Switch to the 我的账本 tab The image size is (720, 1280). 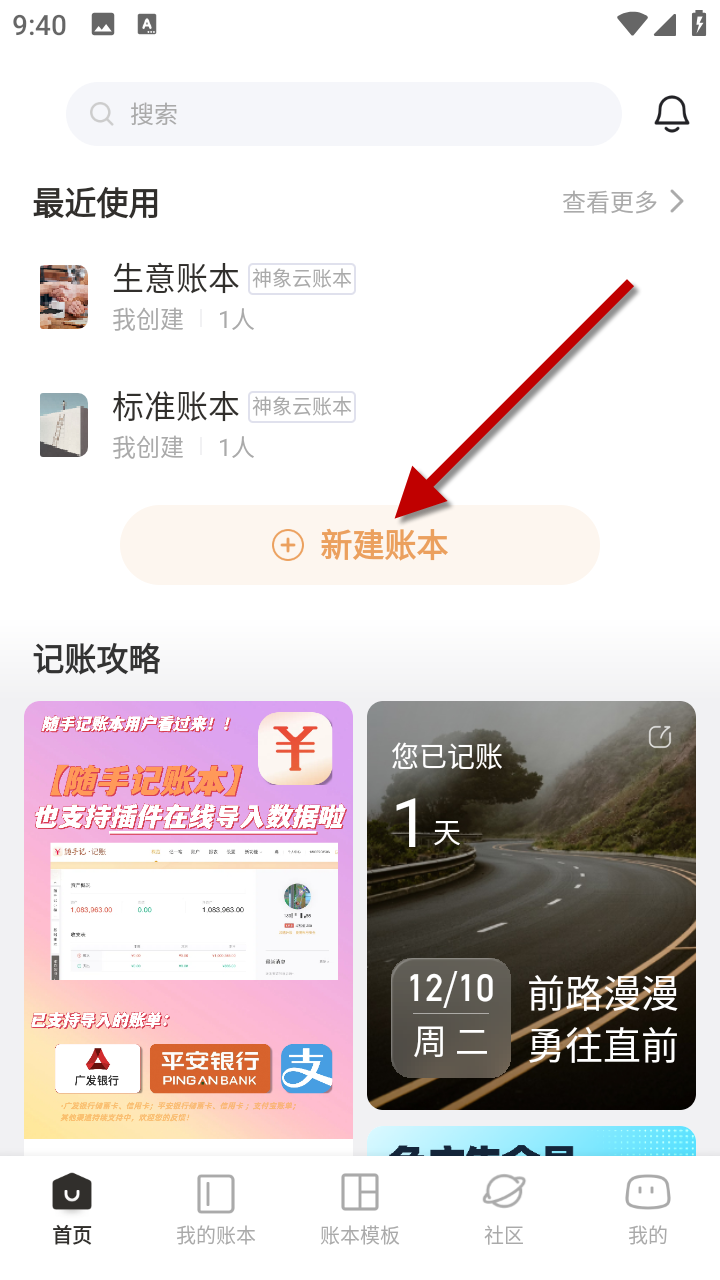point(216,1210)
